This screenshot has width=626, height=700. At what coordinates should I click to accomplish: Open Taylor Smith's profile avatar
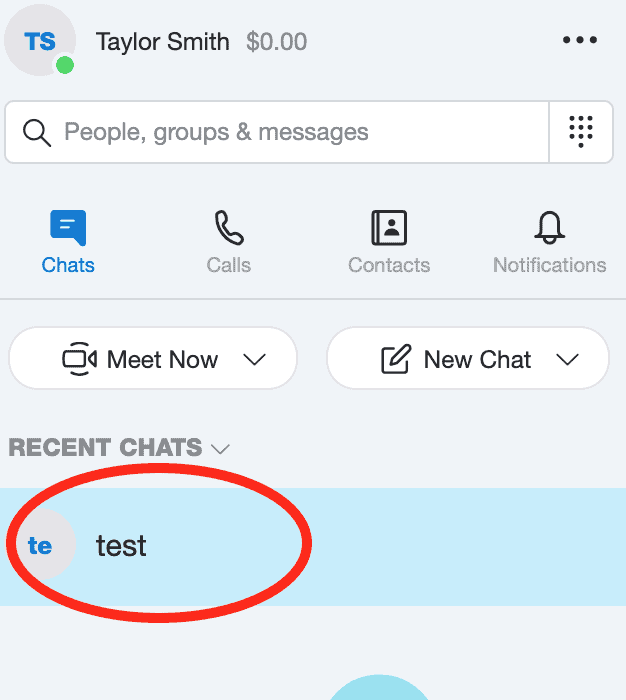40,40
